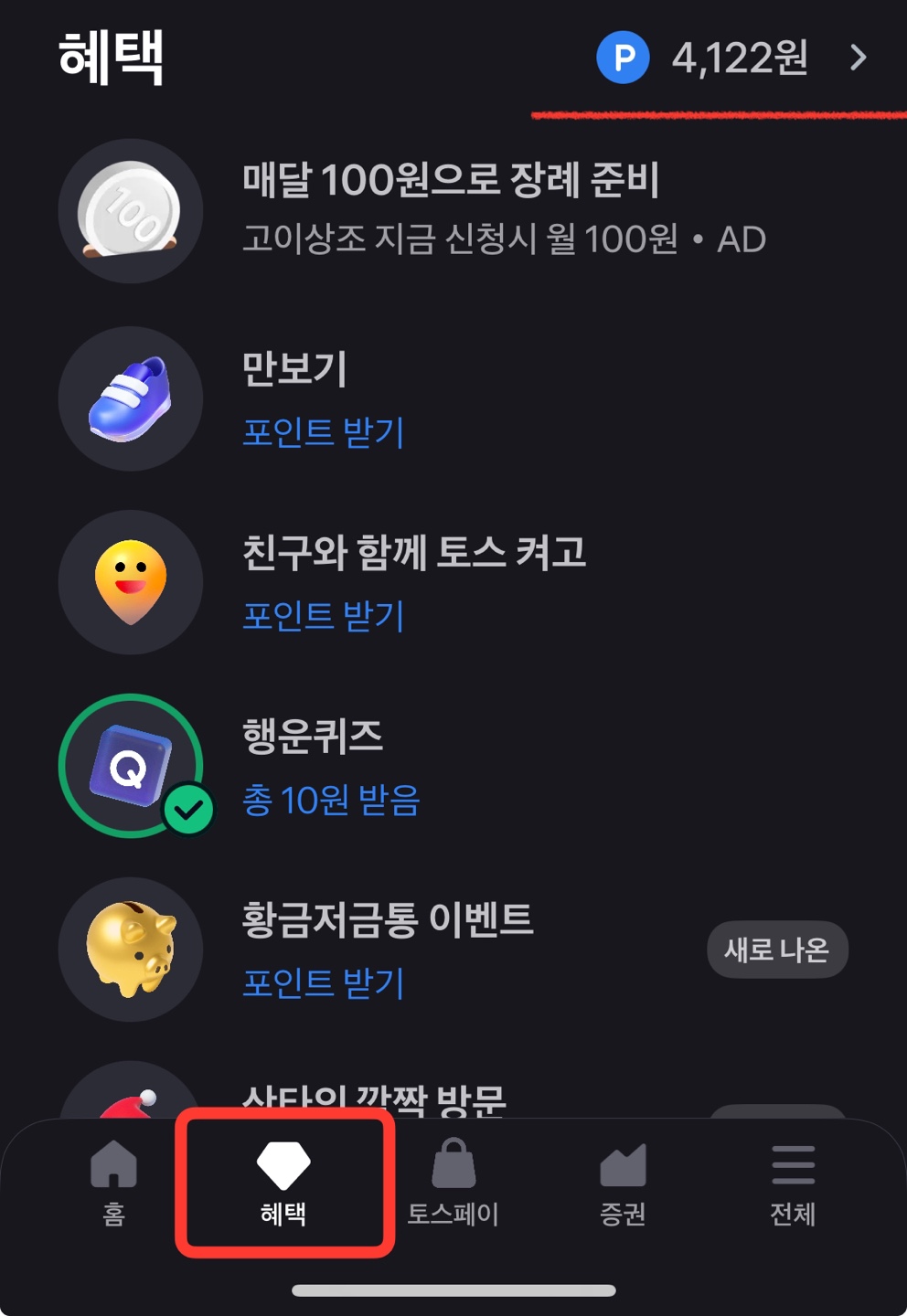Tap the 새로 나온 badge
Image resolution: width=907 pixels, height=1316 pixels.
tap(777, 950)
